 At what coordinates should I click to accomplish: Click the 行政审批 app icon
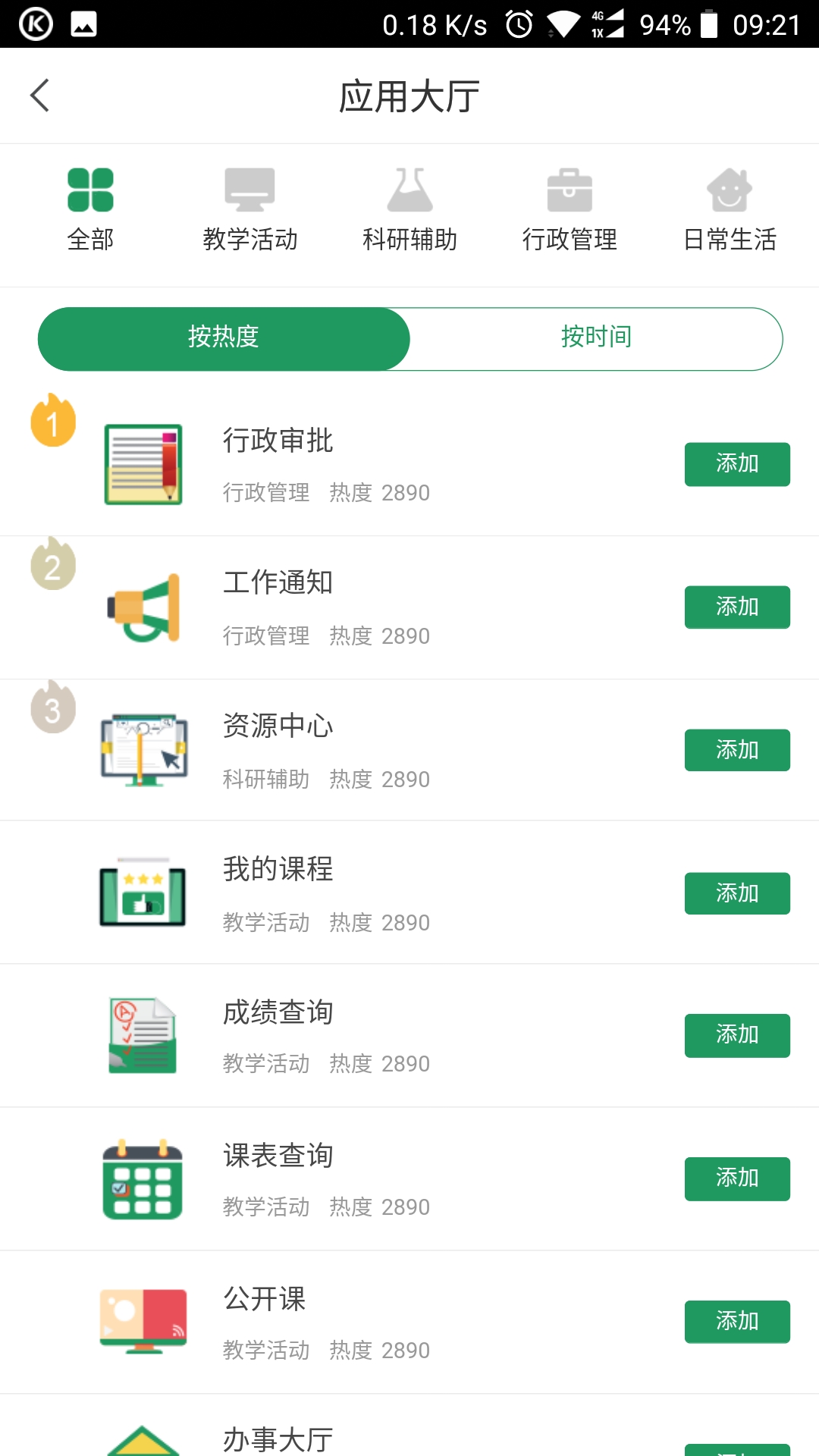[143, 464]
